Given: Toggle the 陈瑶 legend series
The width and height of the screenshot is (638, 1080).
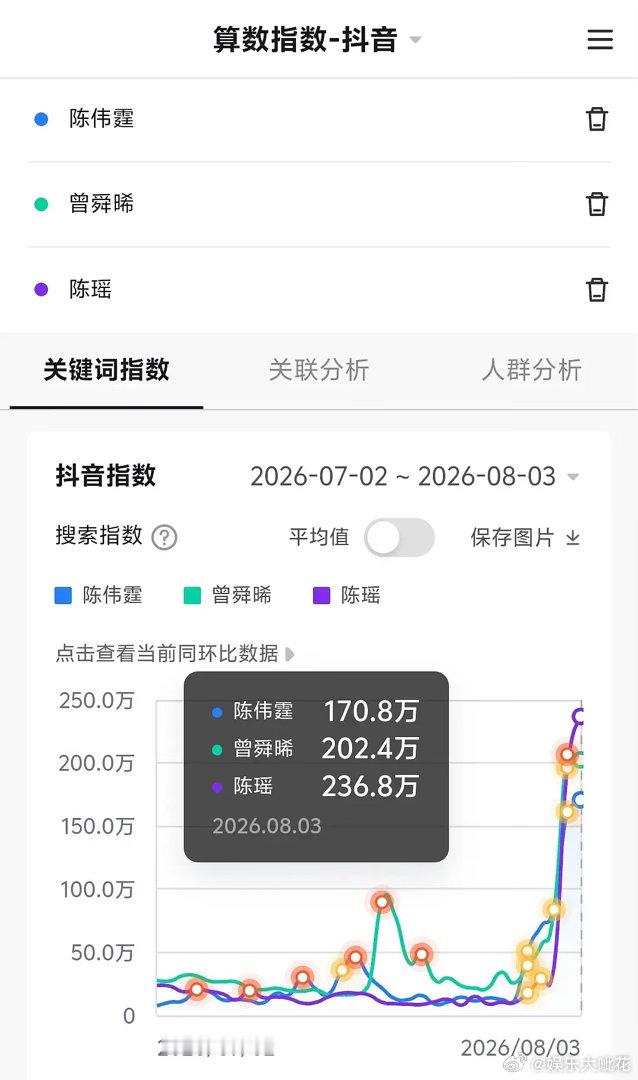Looking at the screenshot, I should (347, 595).
